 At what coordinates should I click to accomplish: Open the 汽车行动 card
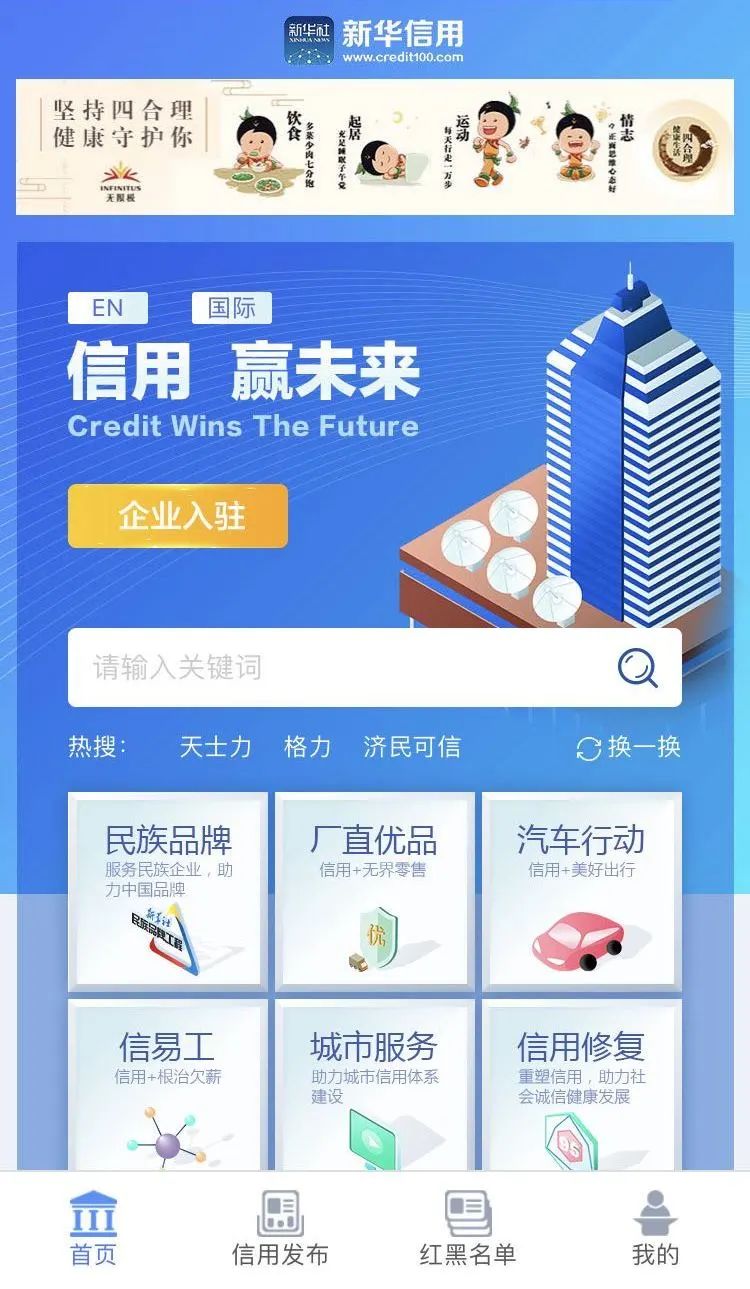(582, 891)
